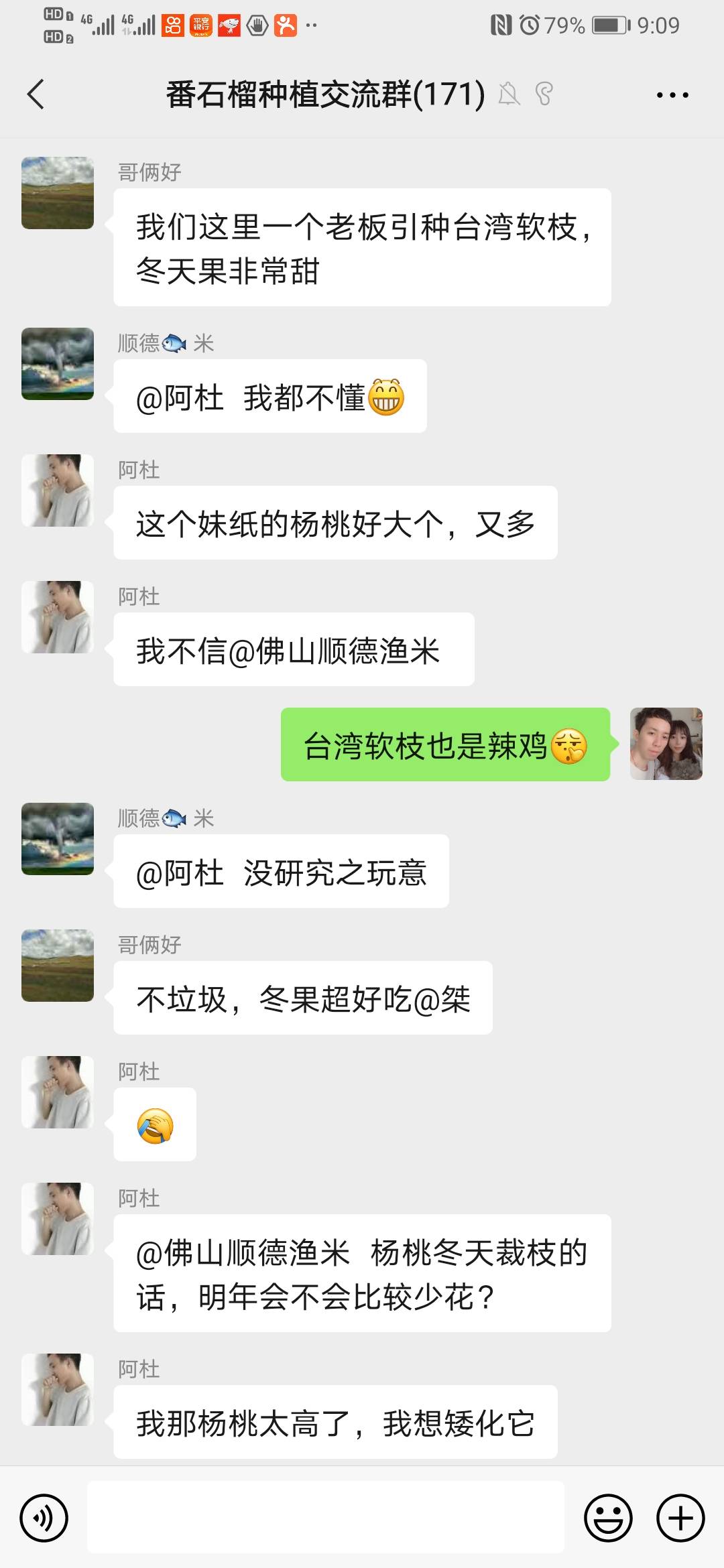Open 哥俩好's avatar beside 不垃圾 message

pyautogui.click(x=58, y=966)
